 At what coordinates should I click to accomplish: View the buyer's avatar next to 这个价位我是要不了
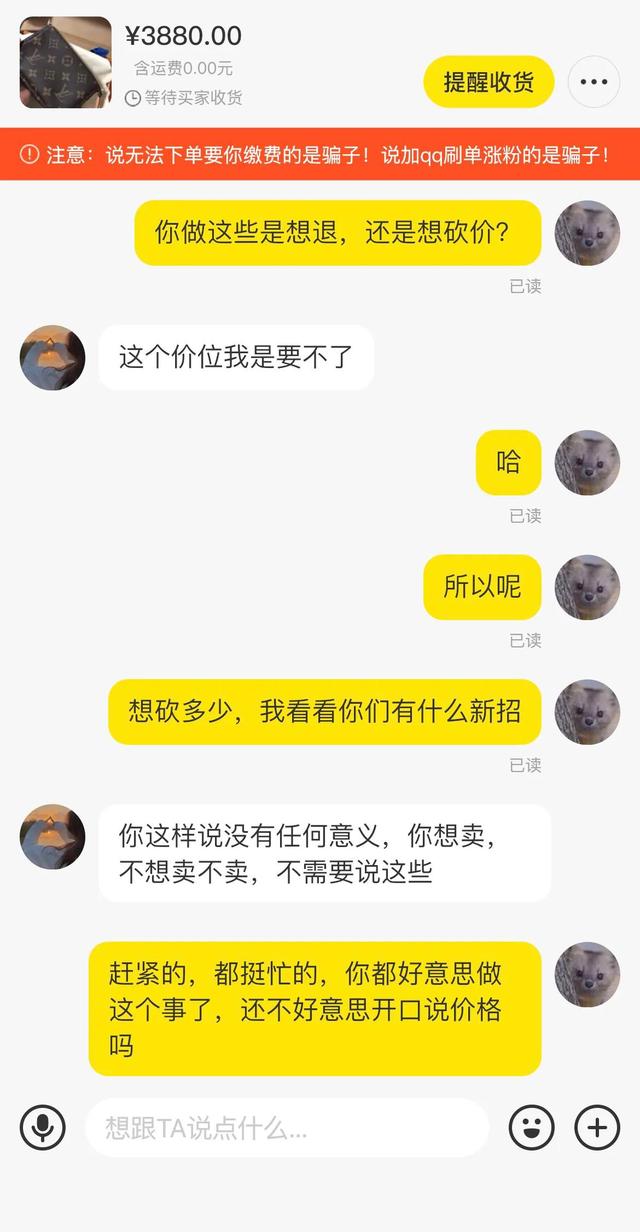click(52, 357)
